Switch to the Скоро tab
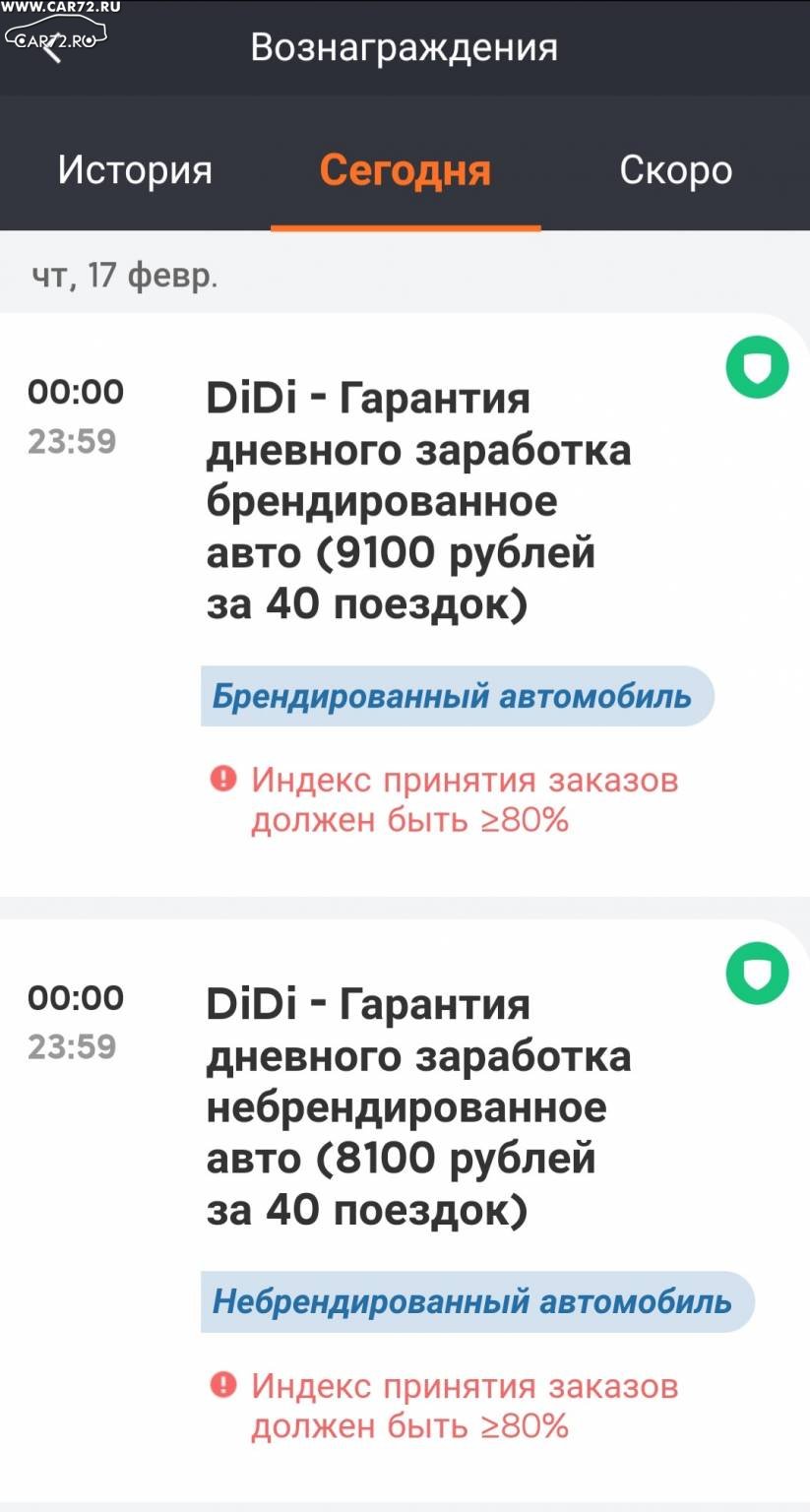 676,170
